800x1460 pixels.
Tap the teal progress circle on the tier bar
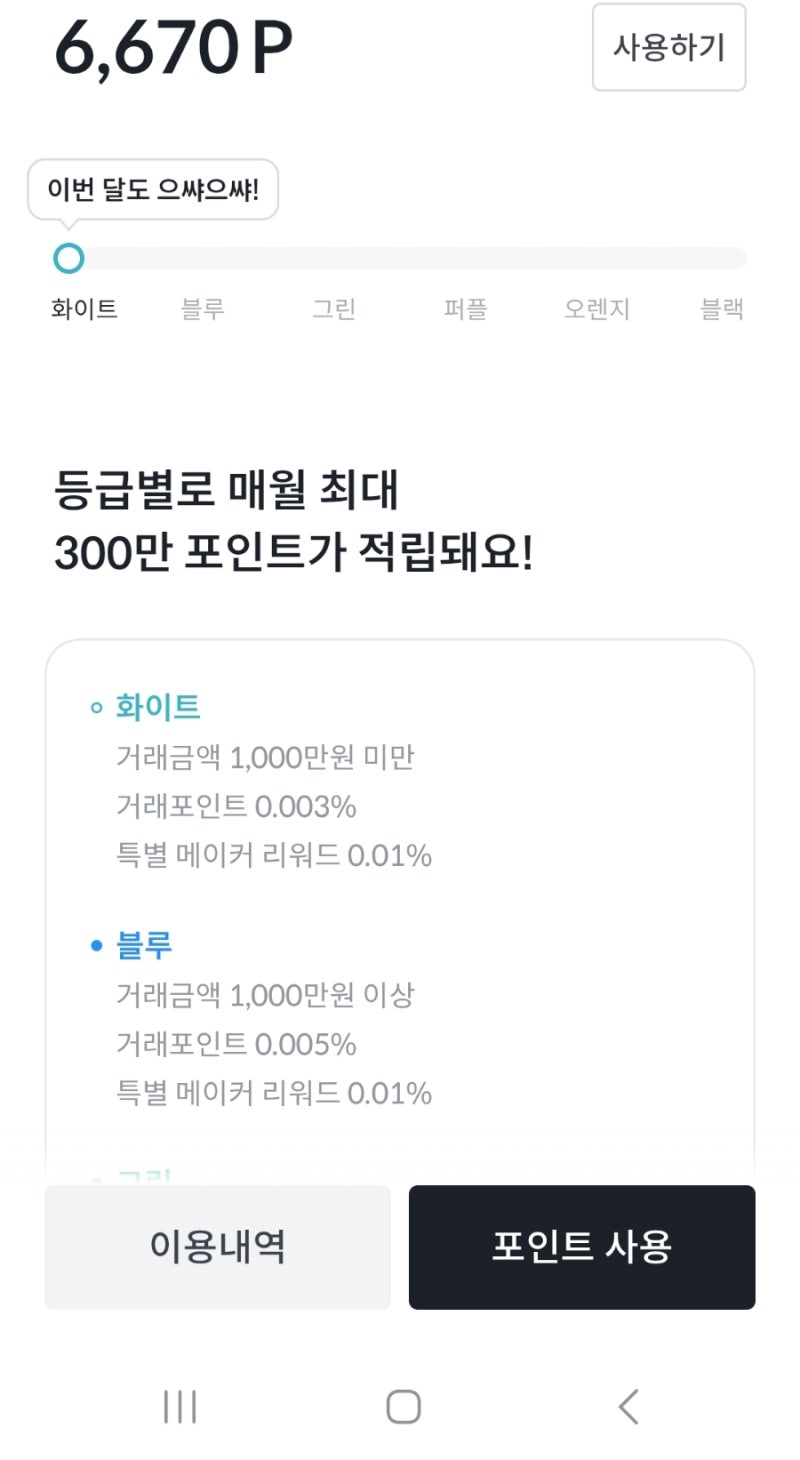(68, 259)
